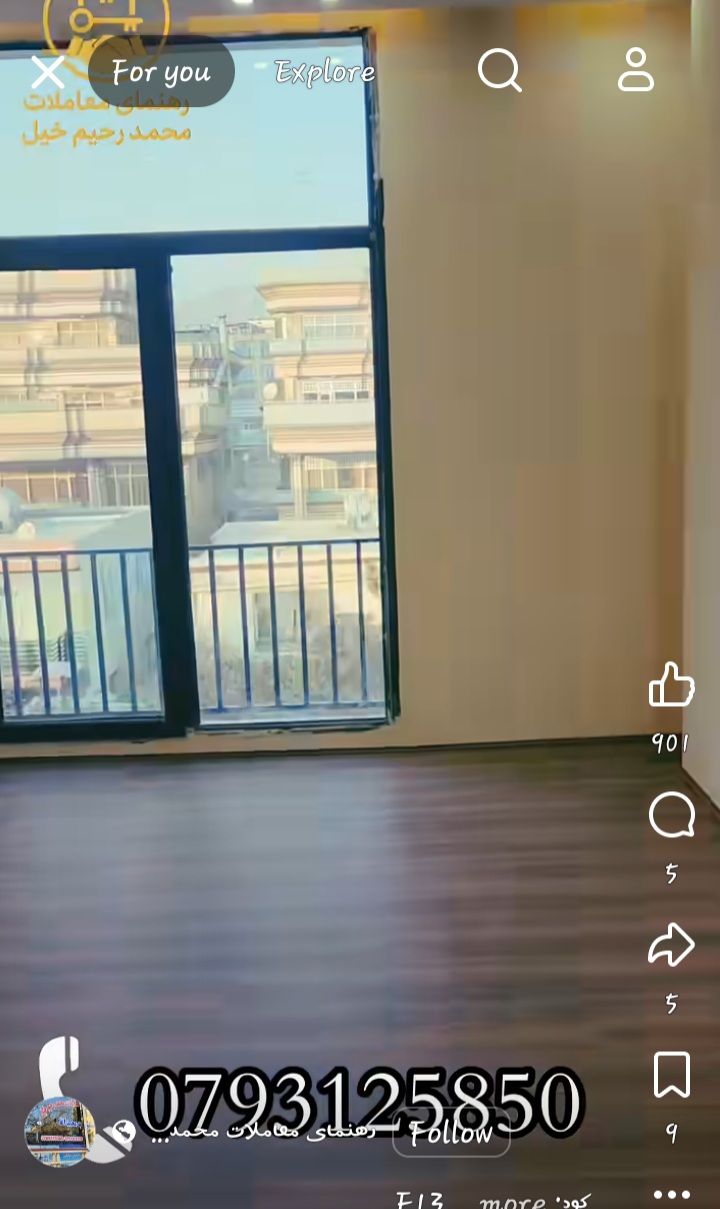This screenshot has width=720, height=1209.
Task: Open the three-dot overflow menu
Action: click(x=671, y=1194)
